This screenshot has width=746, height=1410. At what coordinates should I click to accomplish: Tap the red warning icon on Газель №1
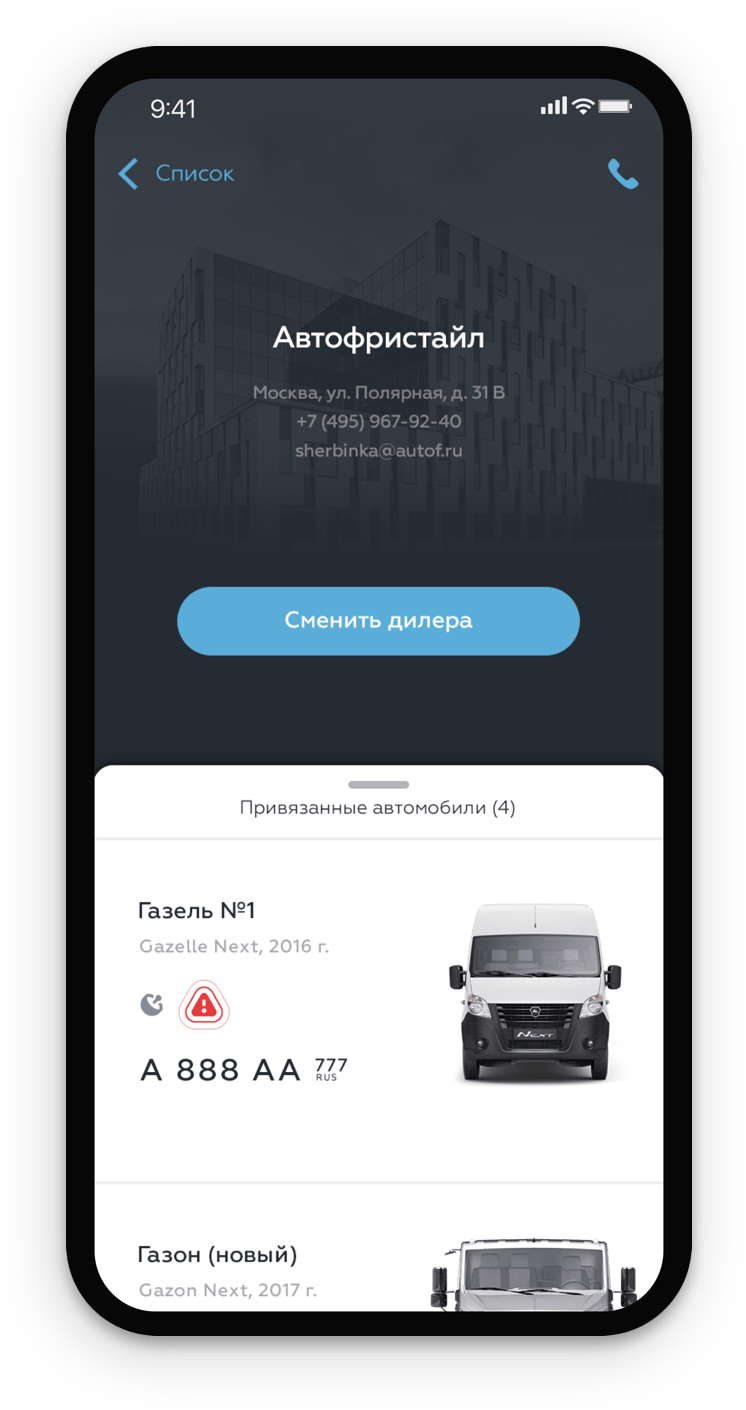coord(203,1004)
